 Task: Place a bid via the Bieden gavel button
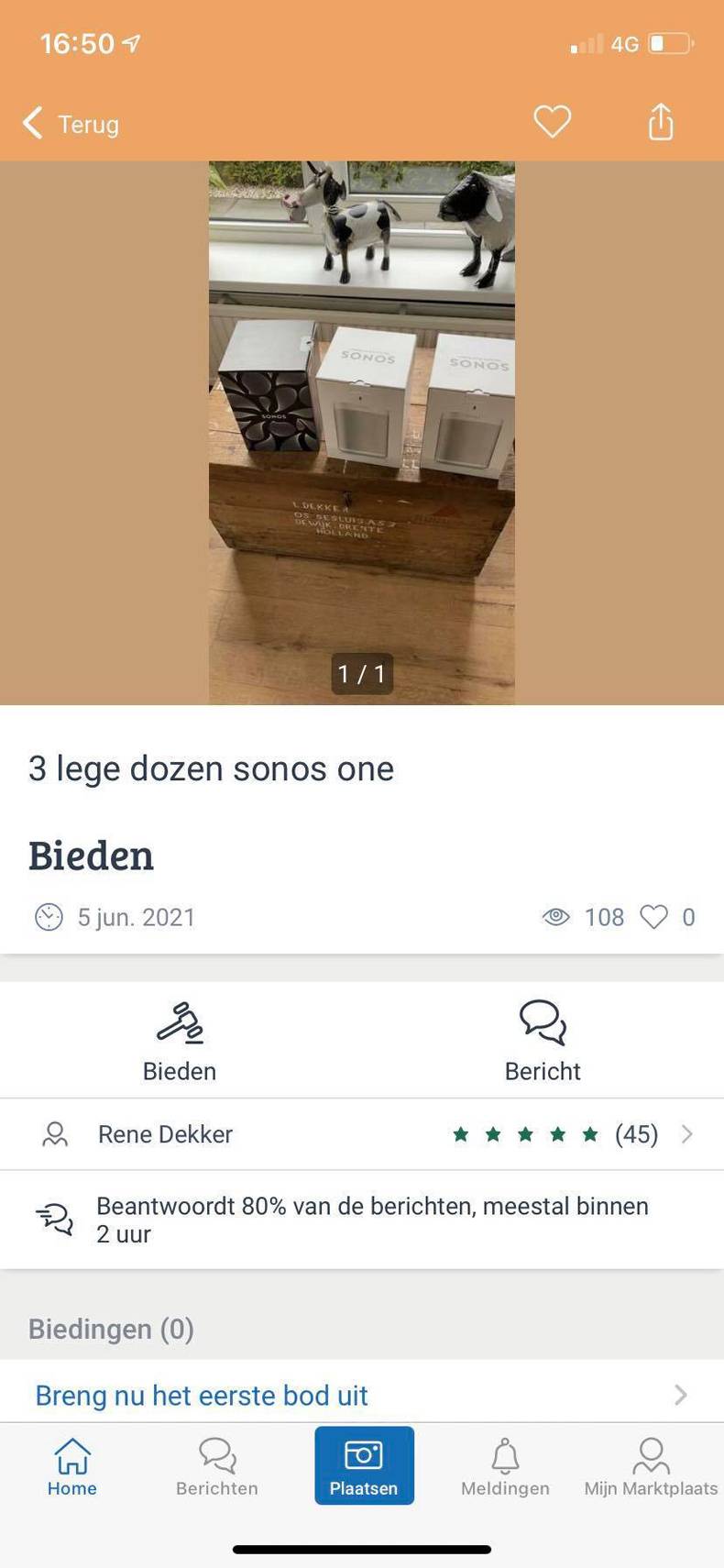(180, 1041)
